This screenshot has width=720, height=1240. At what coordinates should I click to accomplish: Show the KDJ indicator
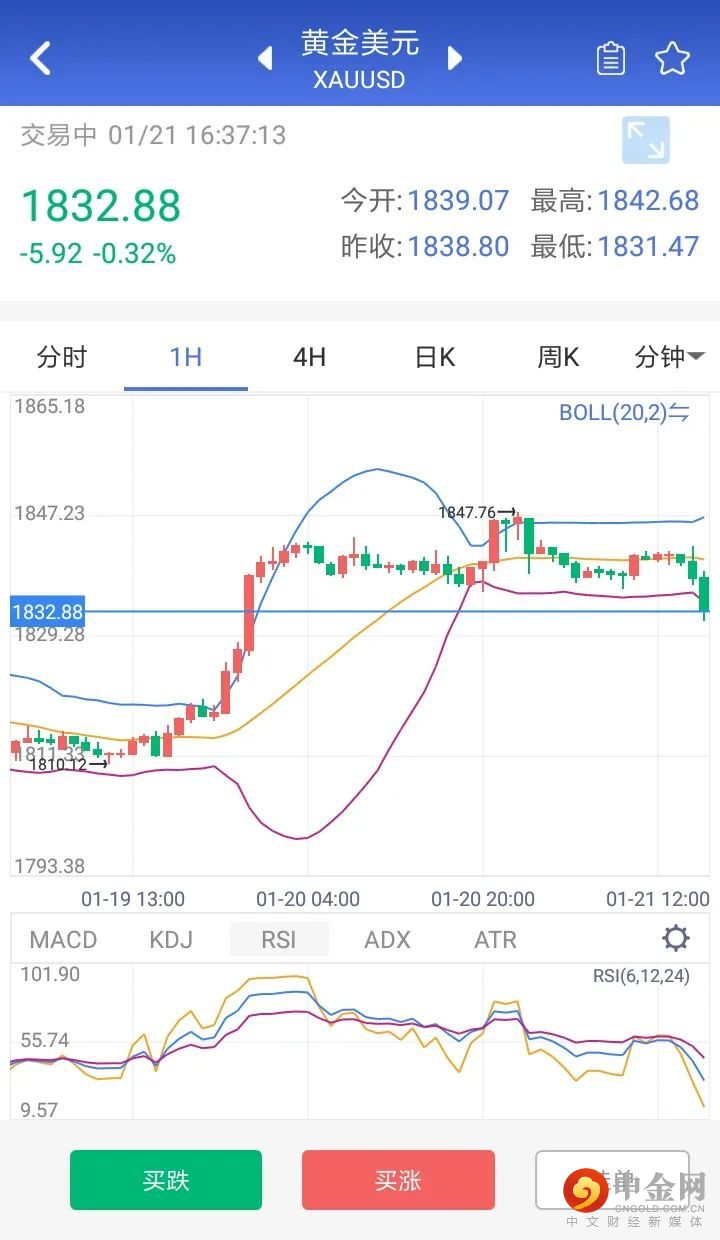(x=170, y=940)
